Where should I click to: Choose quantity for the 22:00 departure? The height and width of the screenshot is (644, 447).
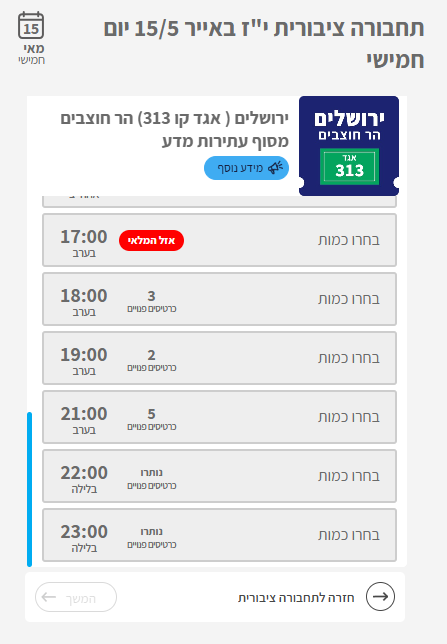(x=348, y=476)
